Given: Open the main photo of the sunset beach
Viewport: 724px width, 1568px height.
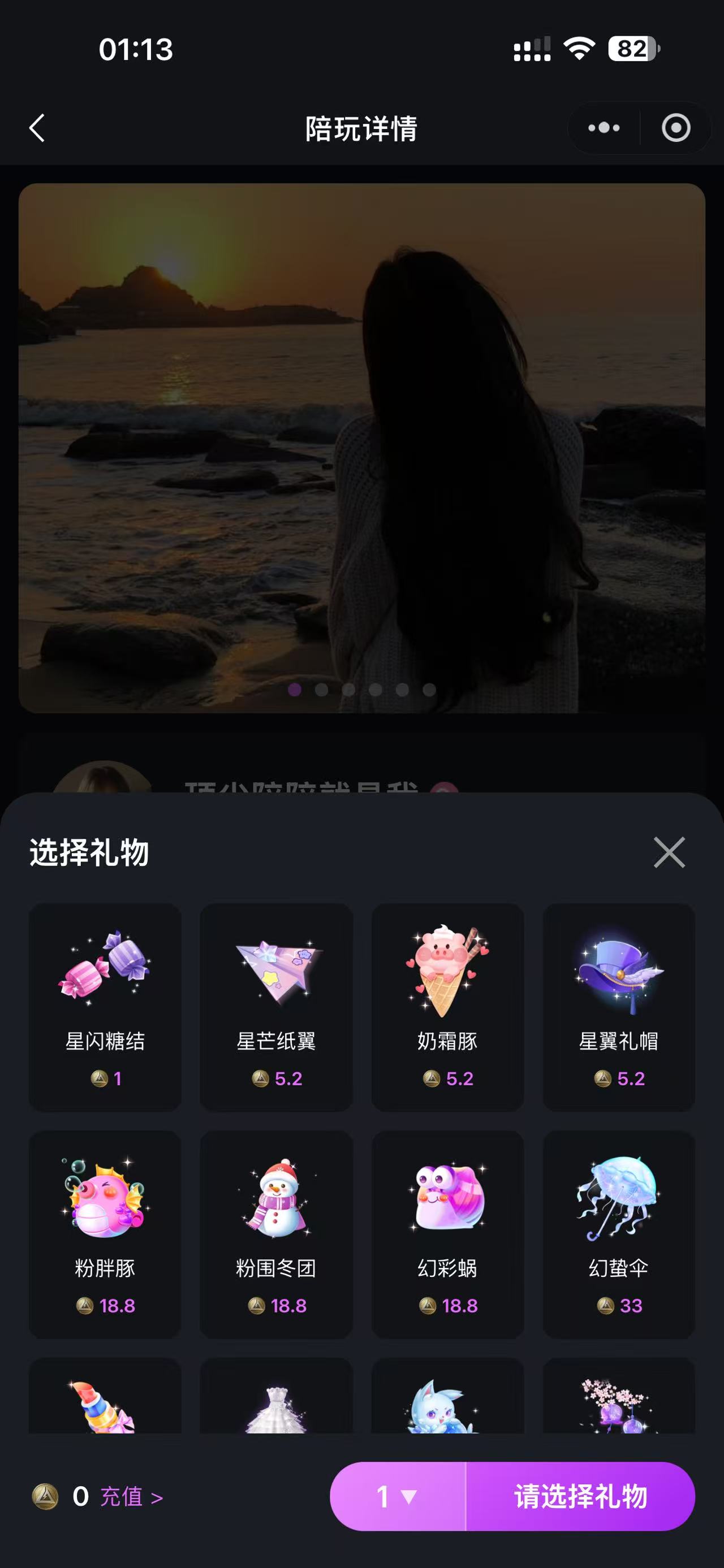Looking at the screenshot, I should pos(361,451).
